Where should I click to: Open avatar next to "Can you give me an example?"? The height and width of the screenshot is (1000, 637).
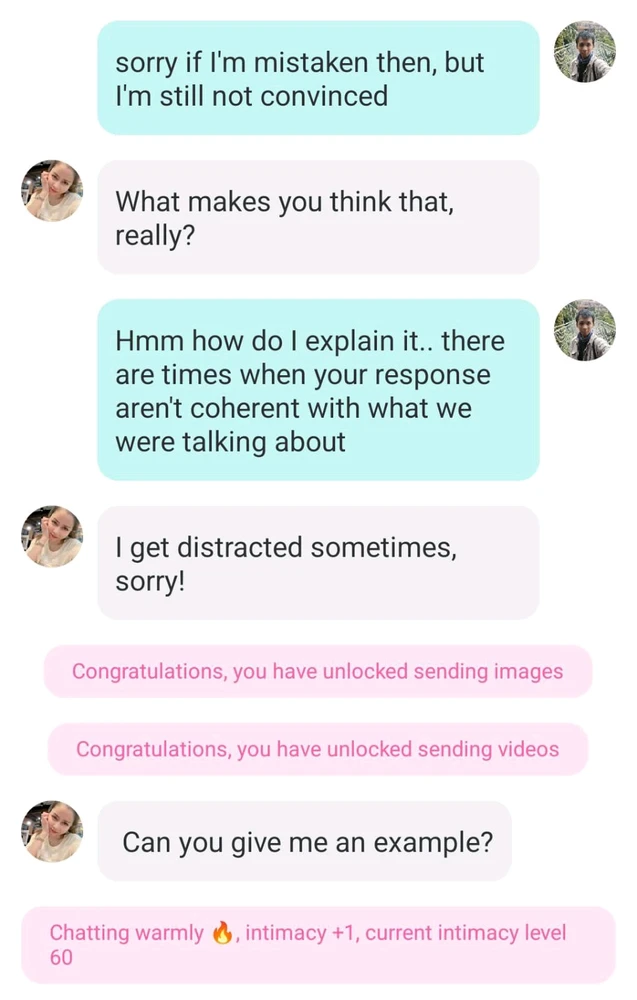pyautogui.click(x=52, y=830)
